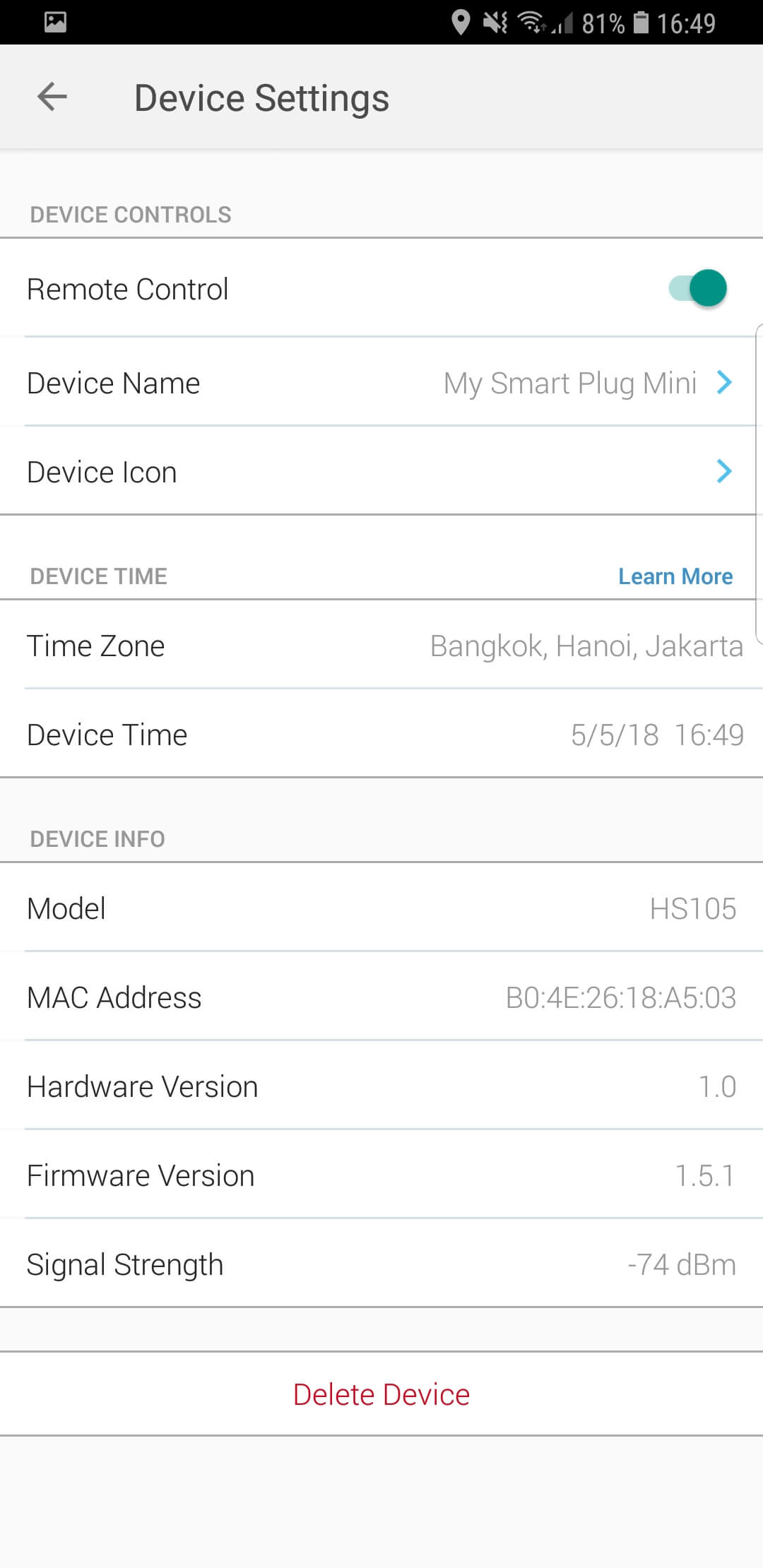Open the Device Icon row
The height and width of the screenshot is (1568, 763).
381,472
